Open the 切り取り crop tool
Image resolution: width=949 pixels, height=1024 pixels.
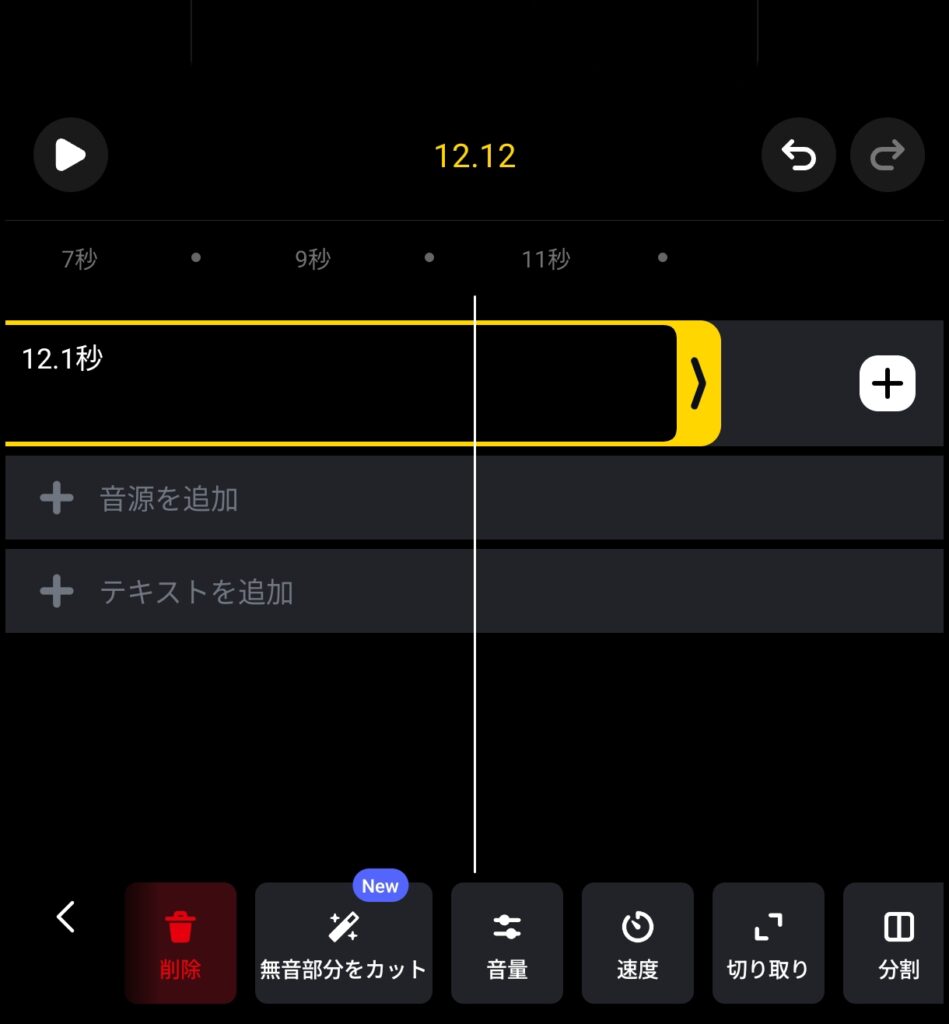click(768, 942)
